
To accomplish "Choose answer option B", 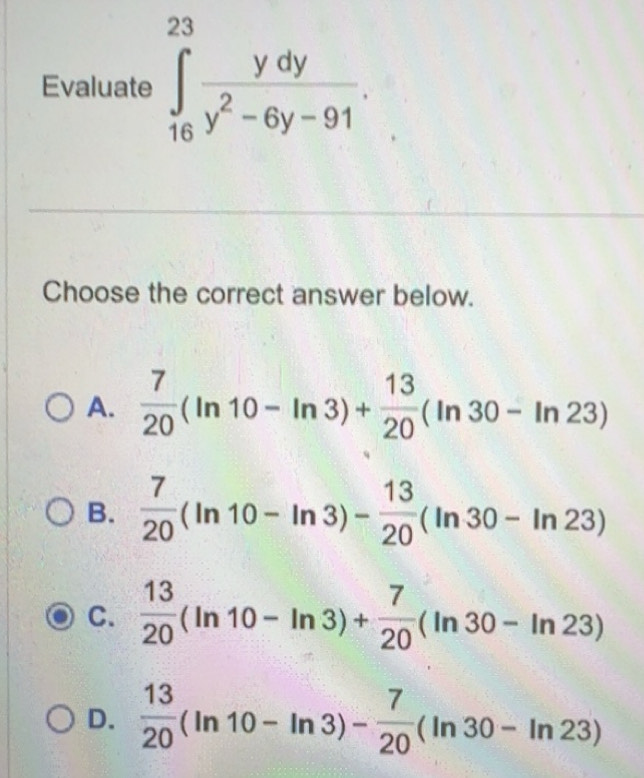I will coord(60,516).
